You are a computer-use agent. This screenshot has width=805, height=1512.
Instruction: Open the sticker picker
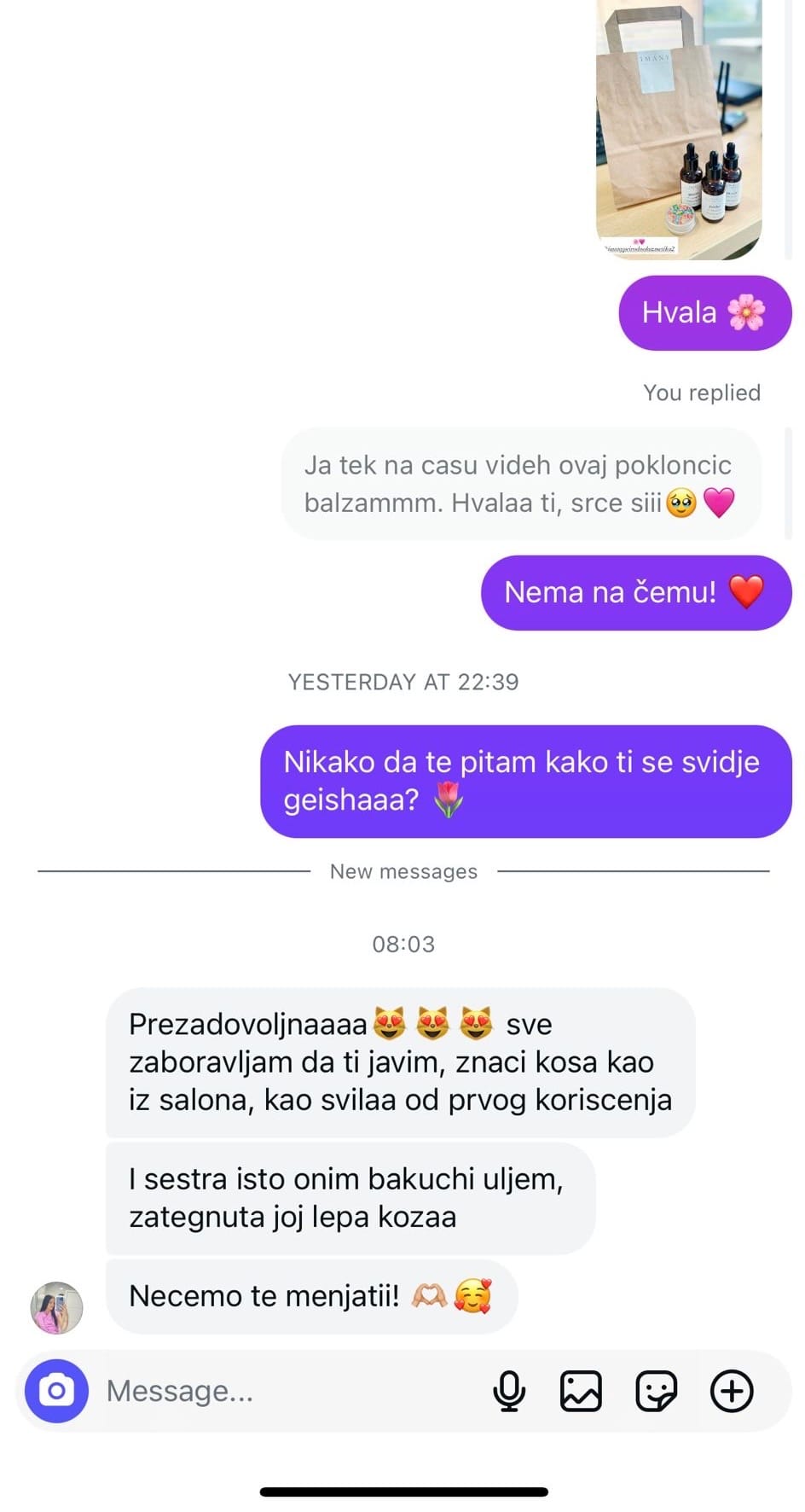pyautogui.click(x=656, y=1391)
